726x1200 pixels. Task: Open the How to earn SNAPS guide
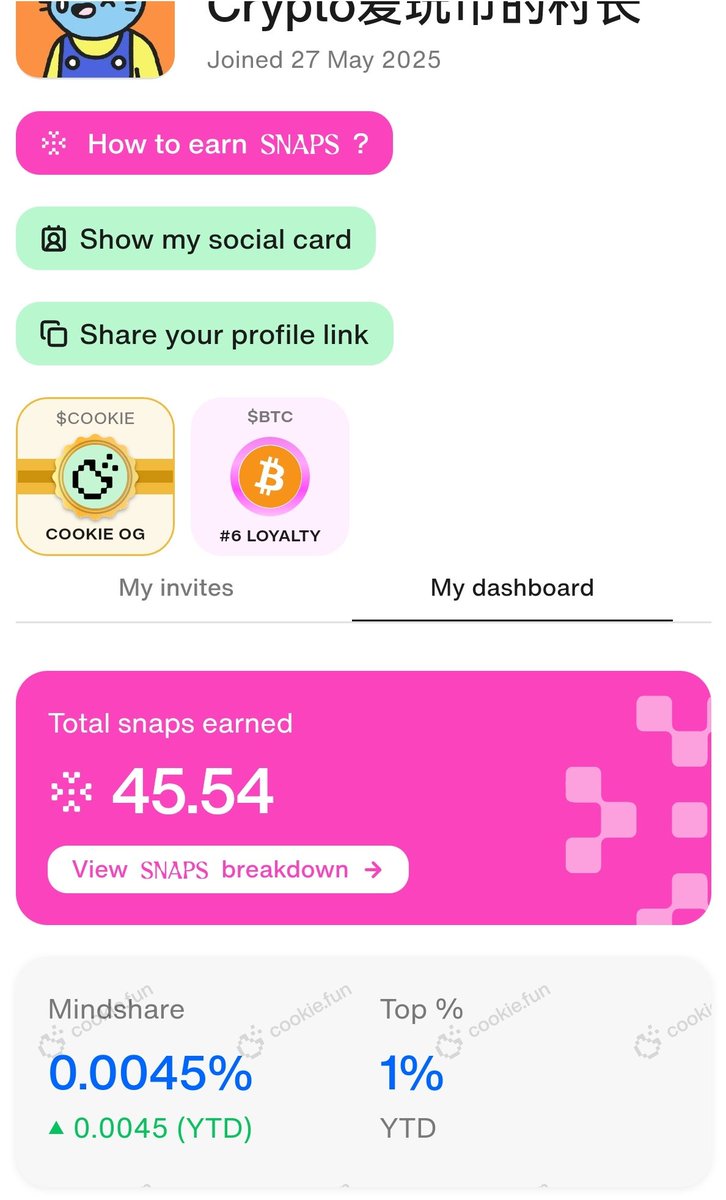click(204, 144)
